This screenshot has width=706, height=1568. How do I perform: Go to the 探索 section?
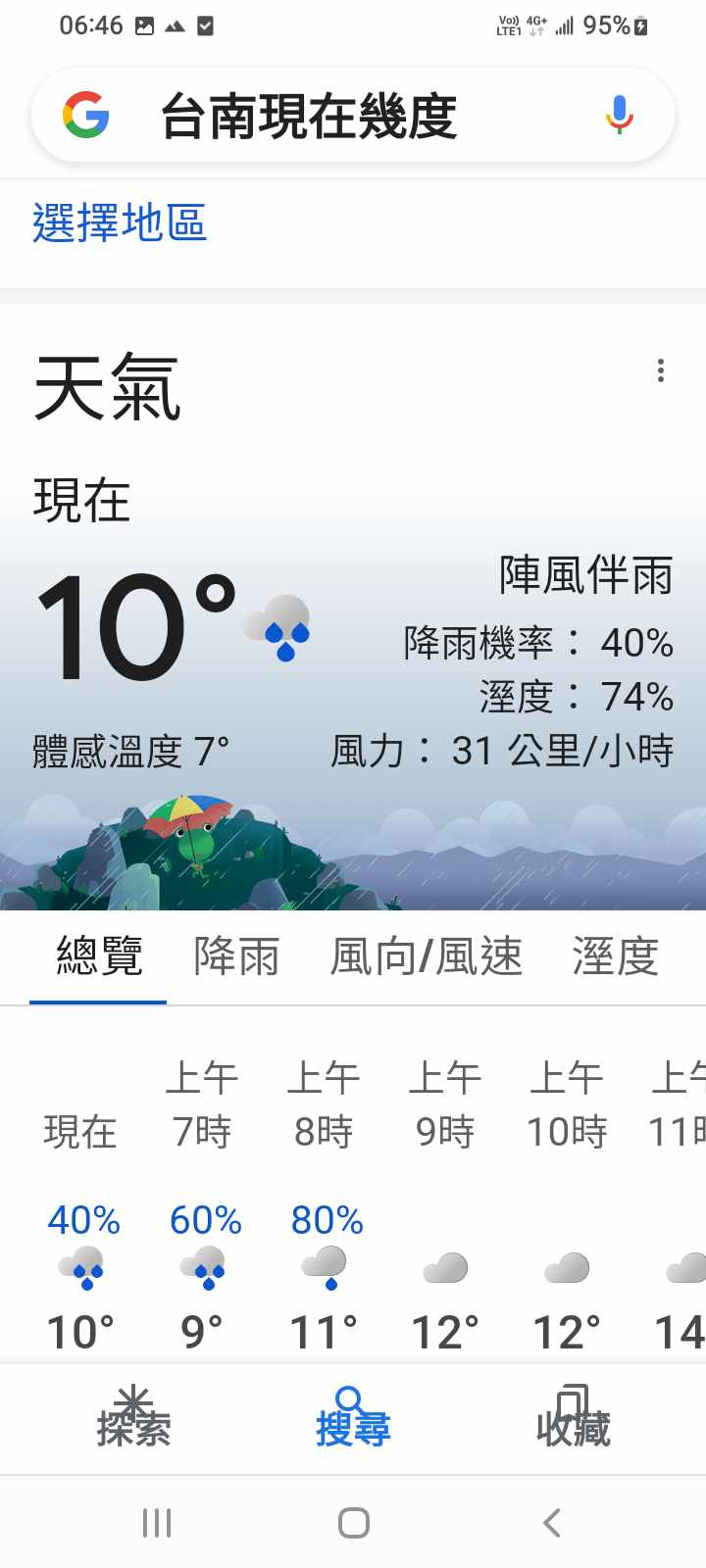[133, 1418]
